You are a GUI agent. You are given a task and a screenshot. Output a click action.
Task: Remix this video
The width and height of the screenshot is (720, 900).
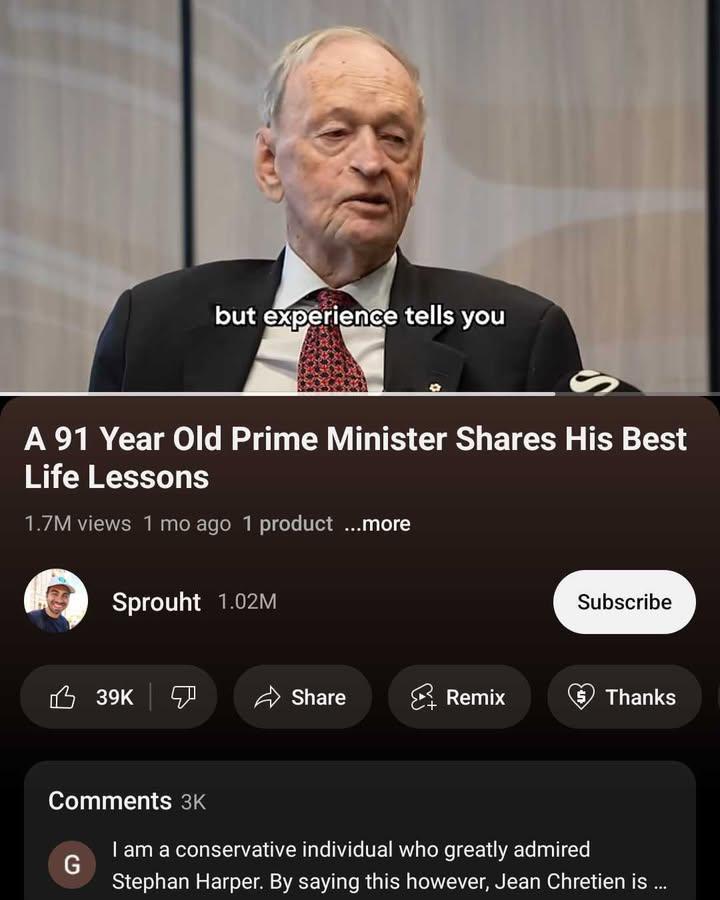click(x=459, y=697)
